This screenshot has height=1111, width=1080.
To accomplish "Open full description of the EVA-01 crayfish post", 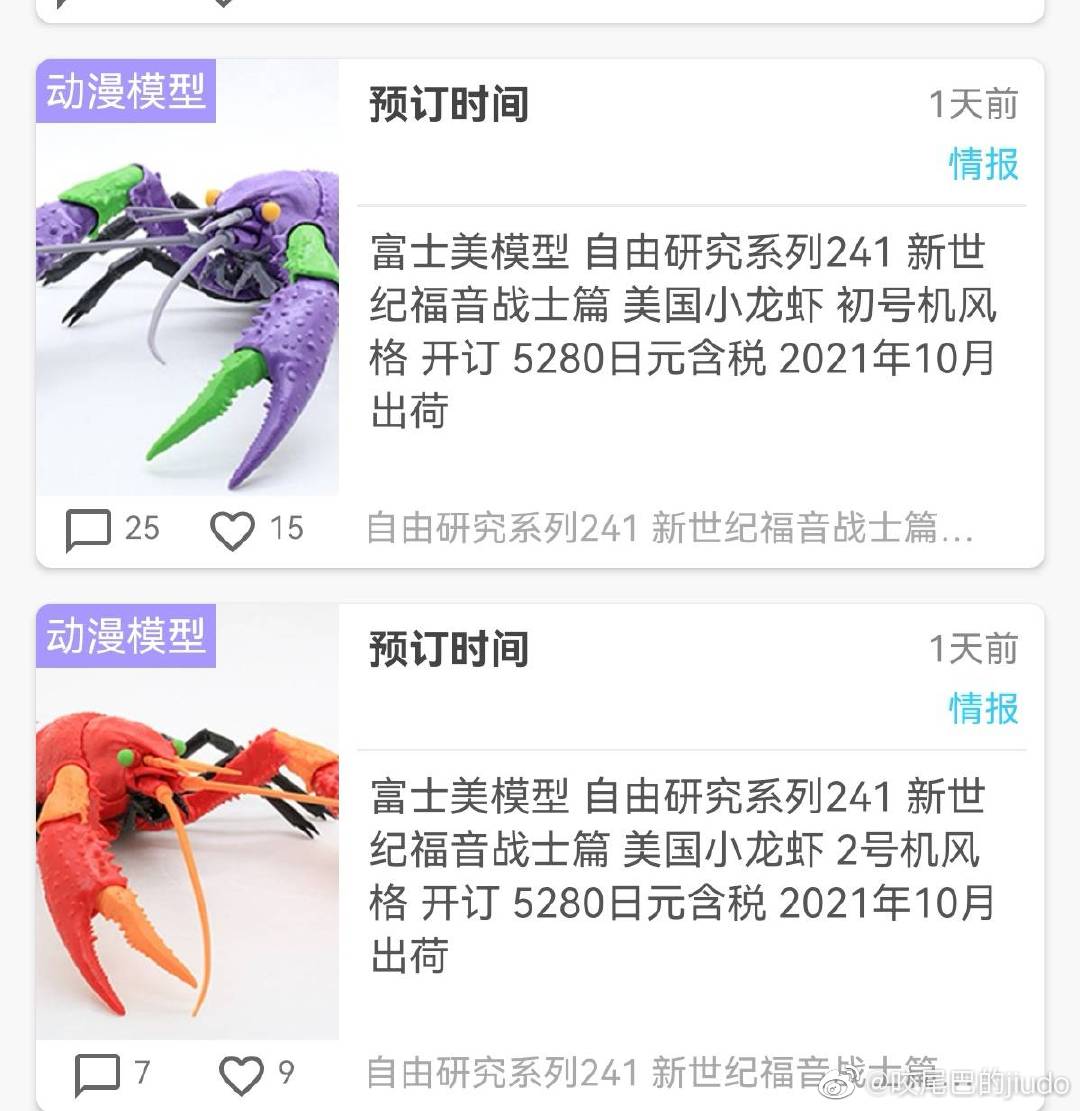I will point(680,330).
